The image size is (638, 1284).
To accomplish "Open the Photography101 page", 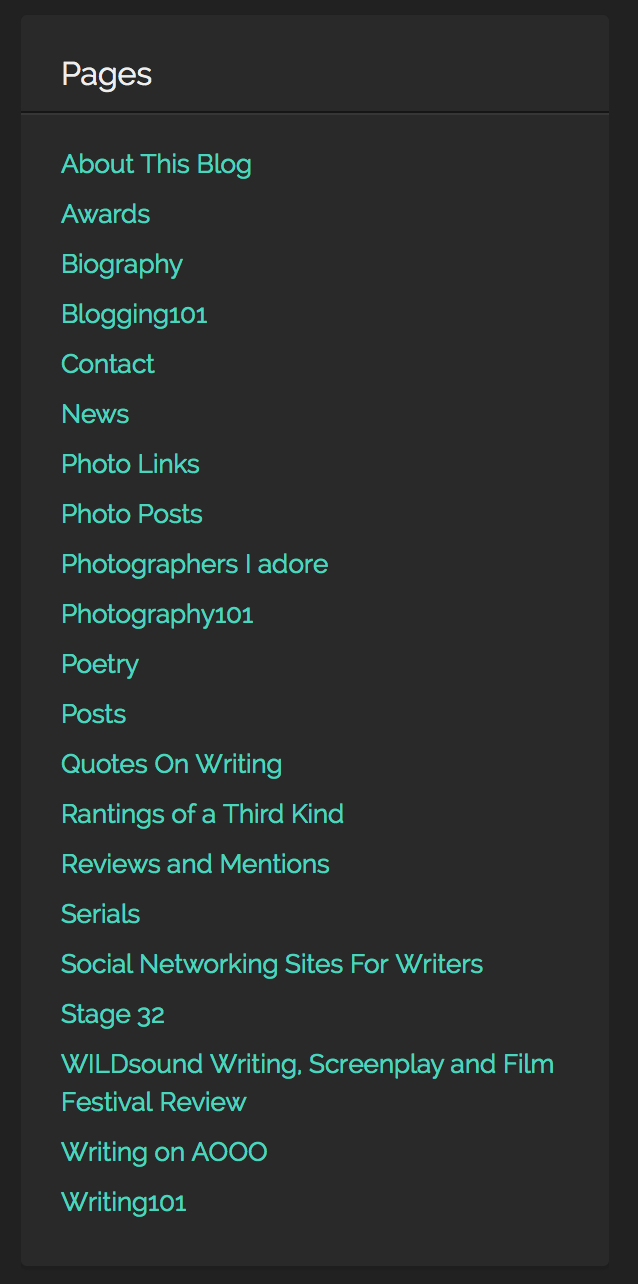I will [157, 614].
